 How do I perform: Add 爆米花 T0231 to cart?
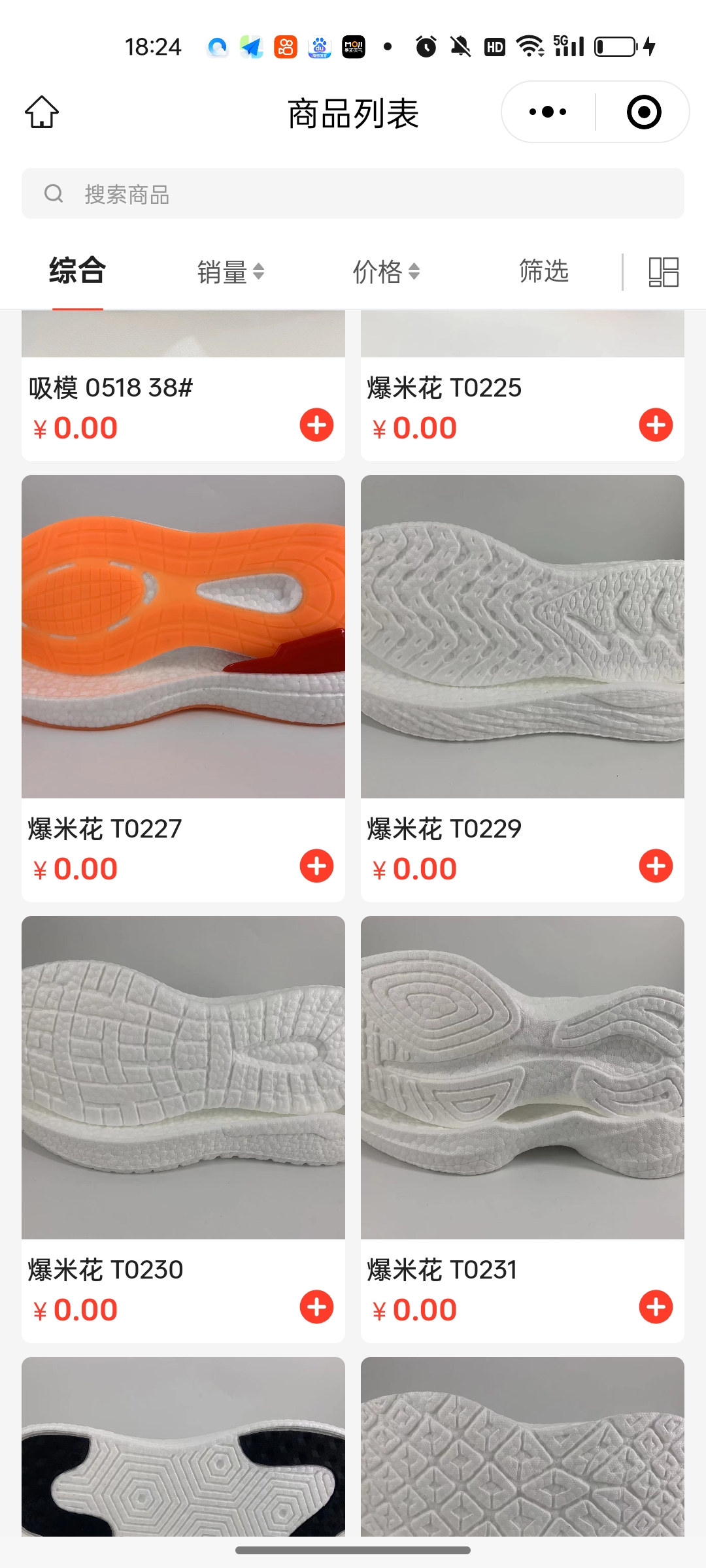(x=656, y=1307)
